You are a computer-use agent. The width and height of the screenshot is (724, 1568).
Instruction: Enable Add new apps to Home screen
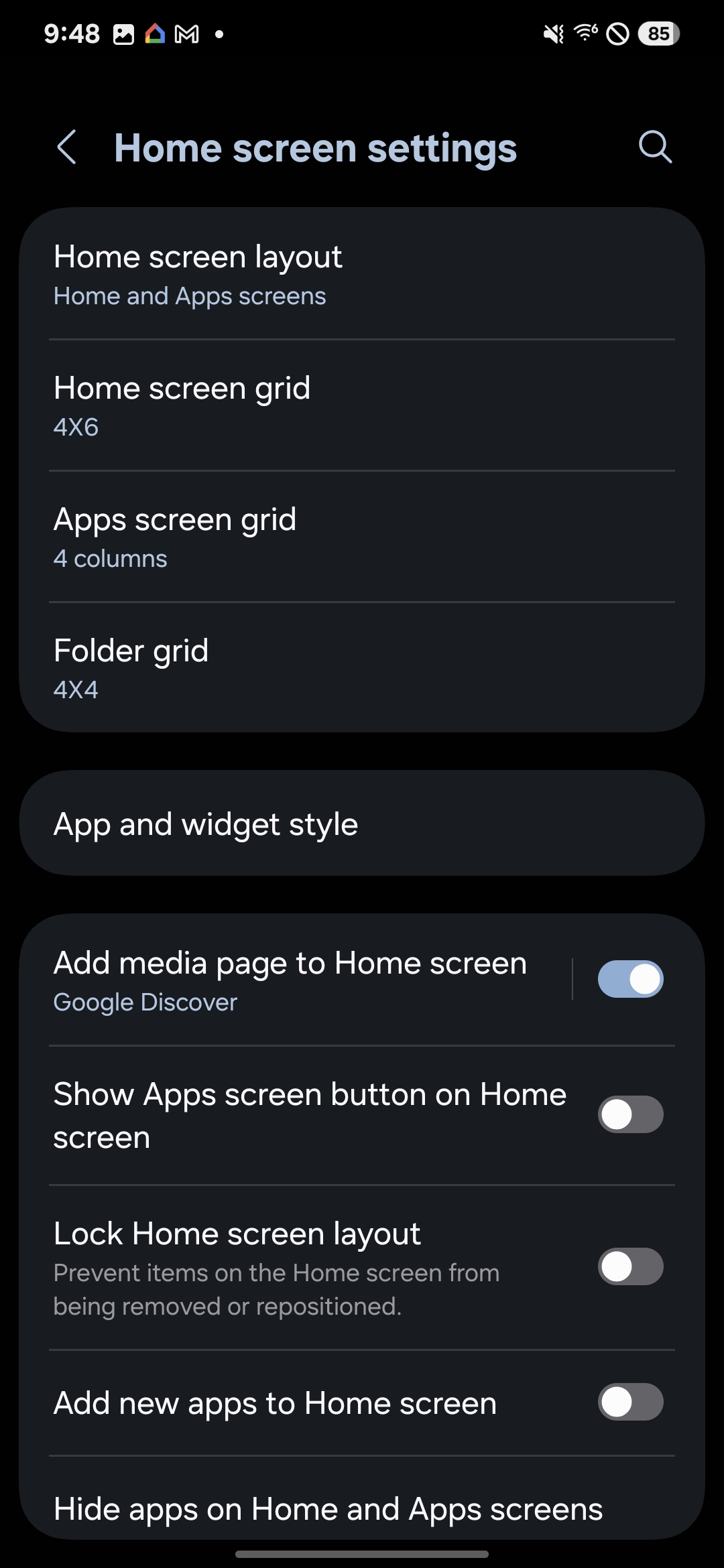pos(630,1401)
